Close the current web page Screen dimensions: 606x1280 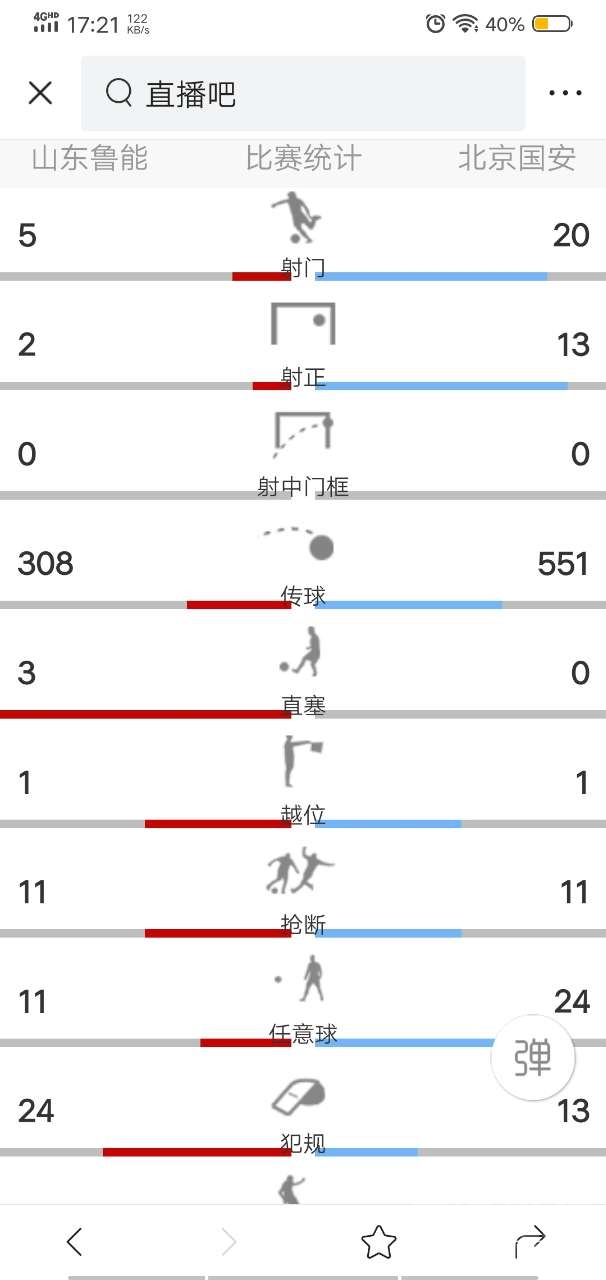(x=40, y=93)
